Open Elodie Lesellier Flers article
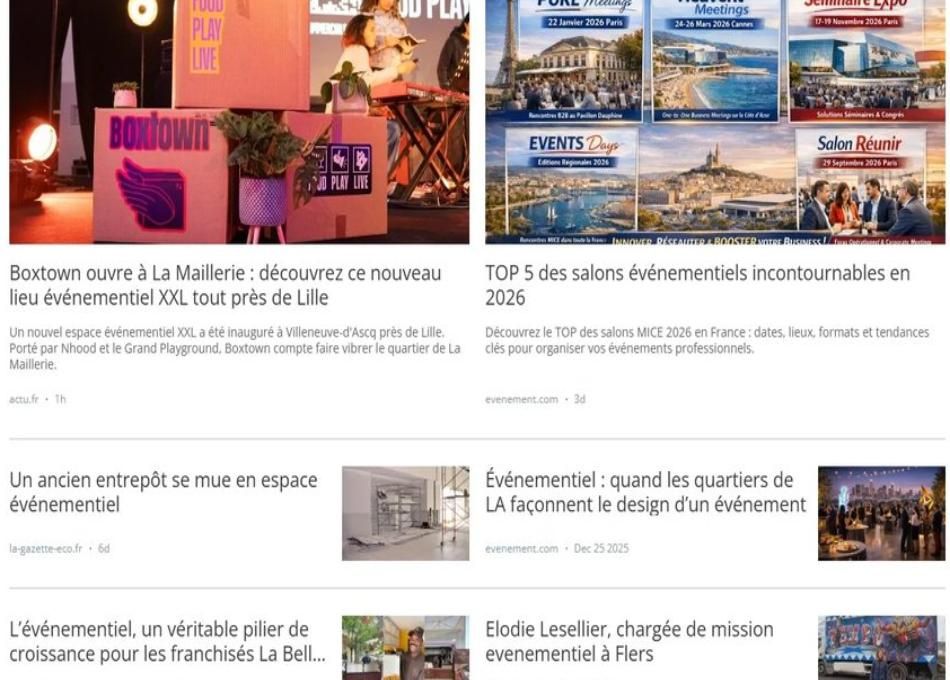 point(629,642)
